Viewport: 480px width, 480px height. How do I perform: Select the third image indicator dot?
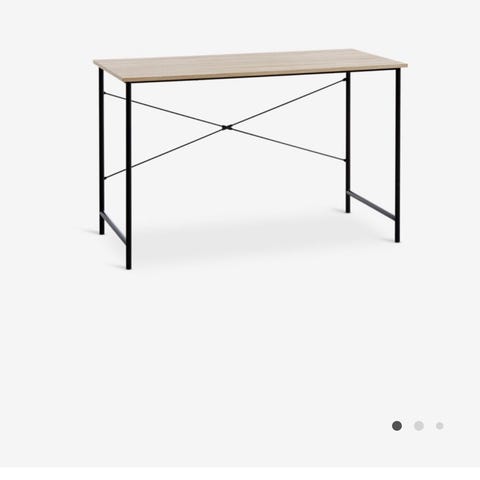[x=440, y=426]
